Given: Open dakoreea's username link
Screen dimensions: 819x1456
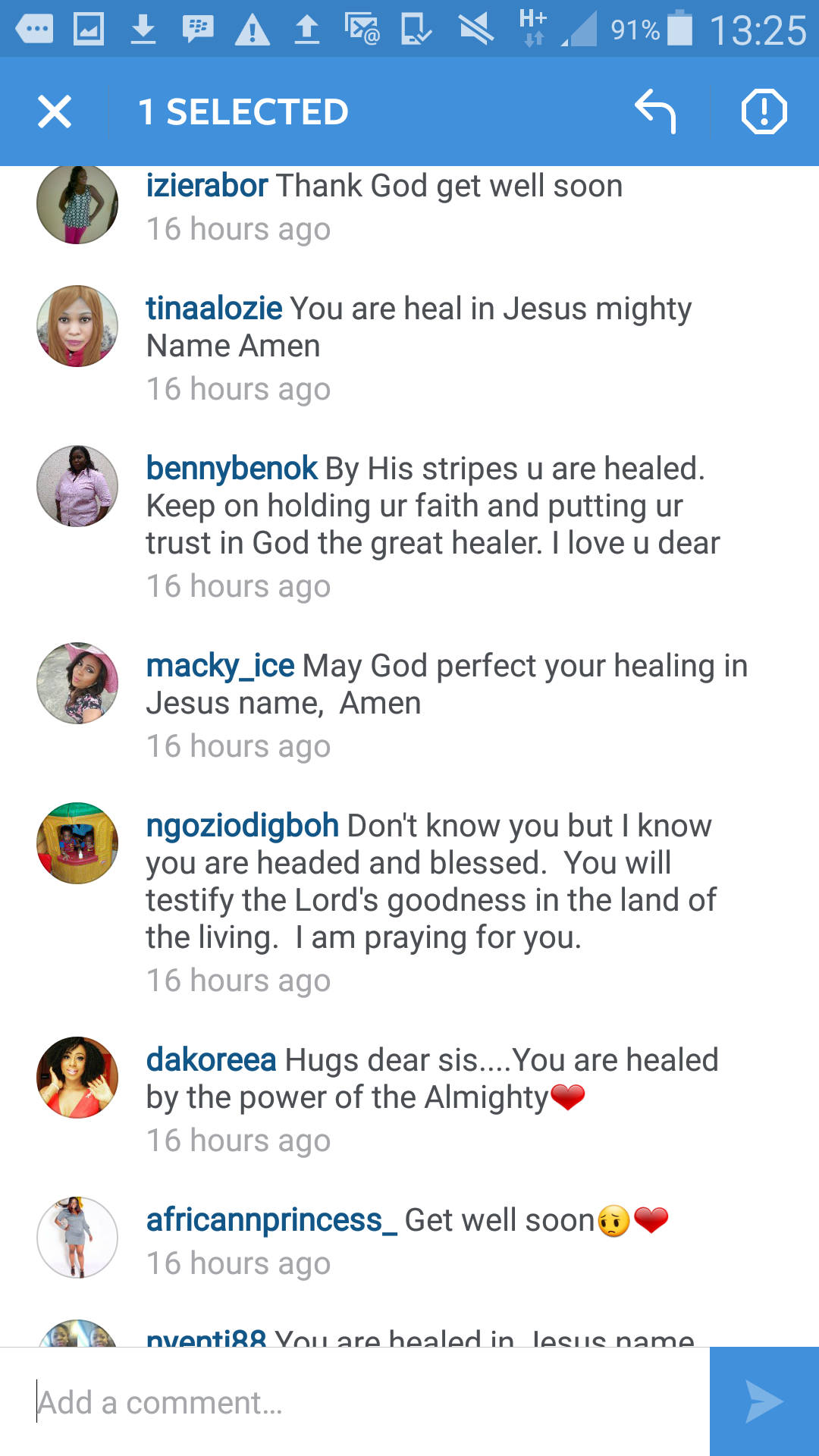Looking at the screenshot, I should click(x=211, y=1060).
